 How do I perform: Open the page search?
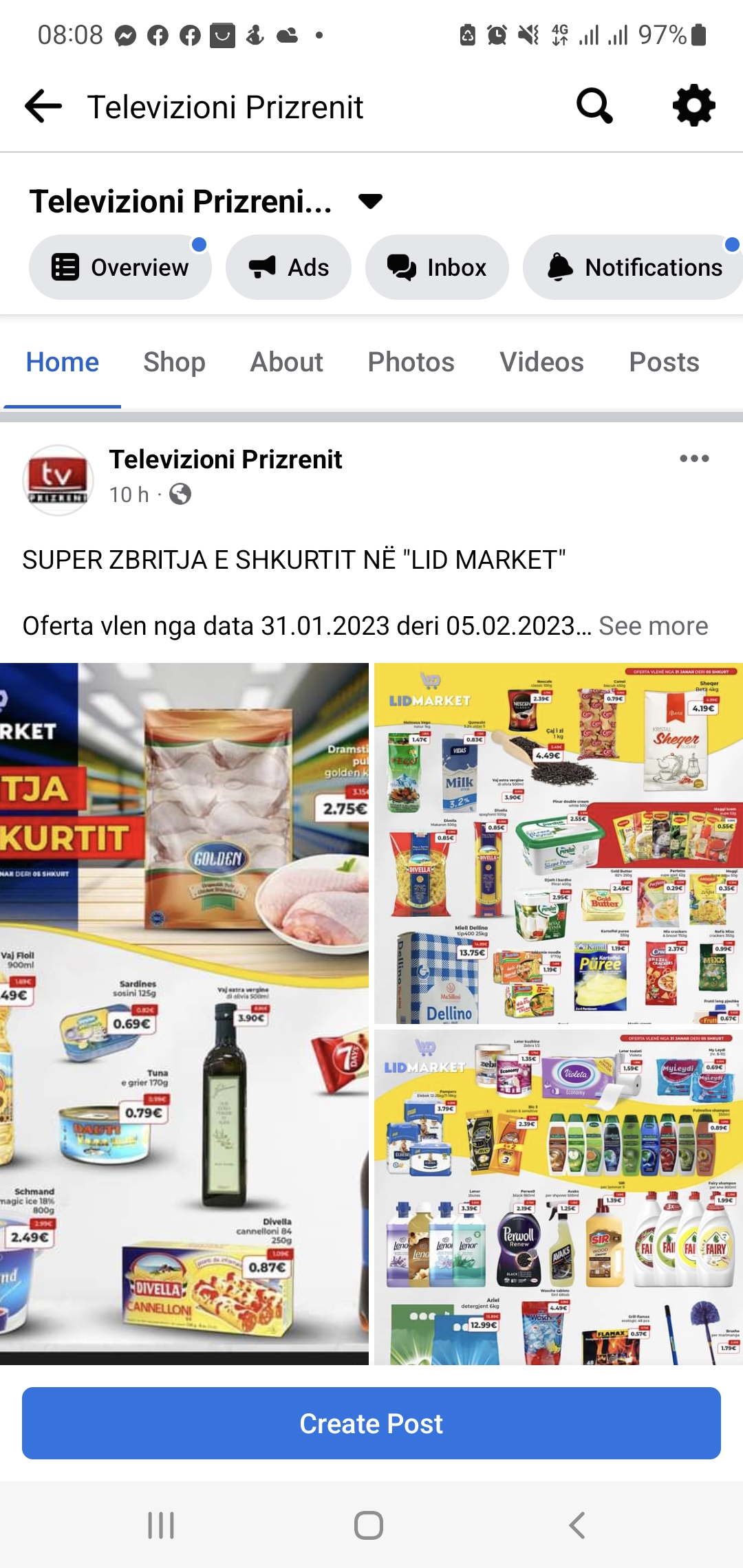[x=594, y=106]
